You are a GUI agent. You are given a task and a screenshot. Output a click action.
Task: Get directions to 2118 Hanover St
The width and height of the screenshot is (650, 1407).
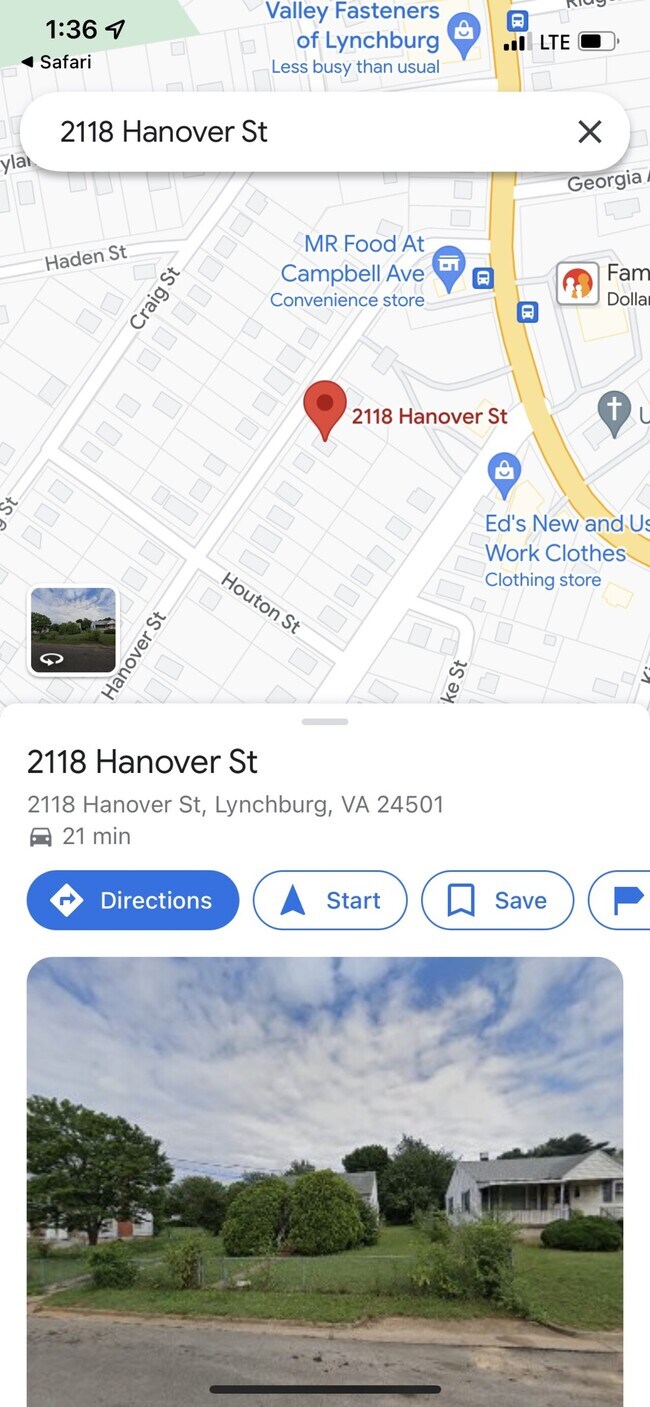(x=133, y=900)
